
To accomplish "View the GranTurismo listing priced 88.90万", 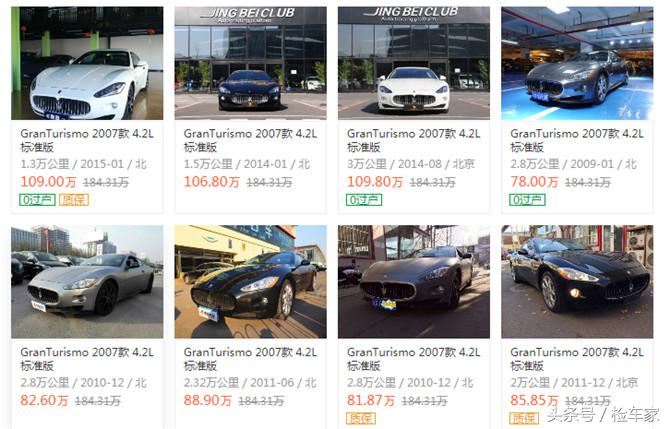I will click(250, 282).
